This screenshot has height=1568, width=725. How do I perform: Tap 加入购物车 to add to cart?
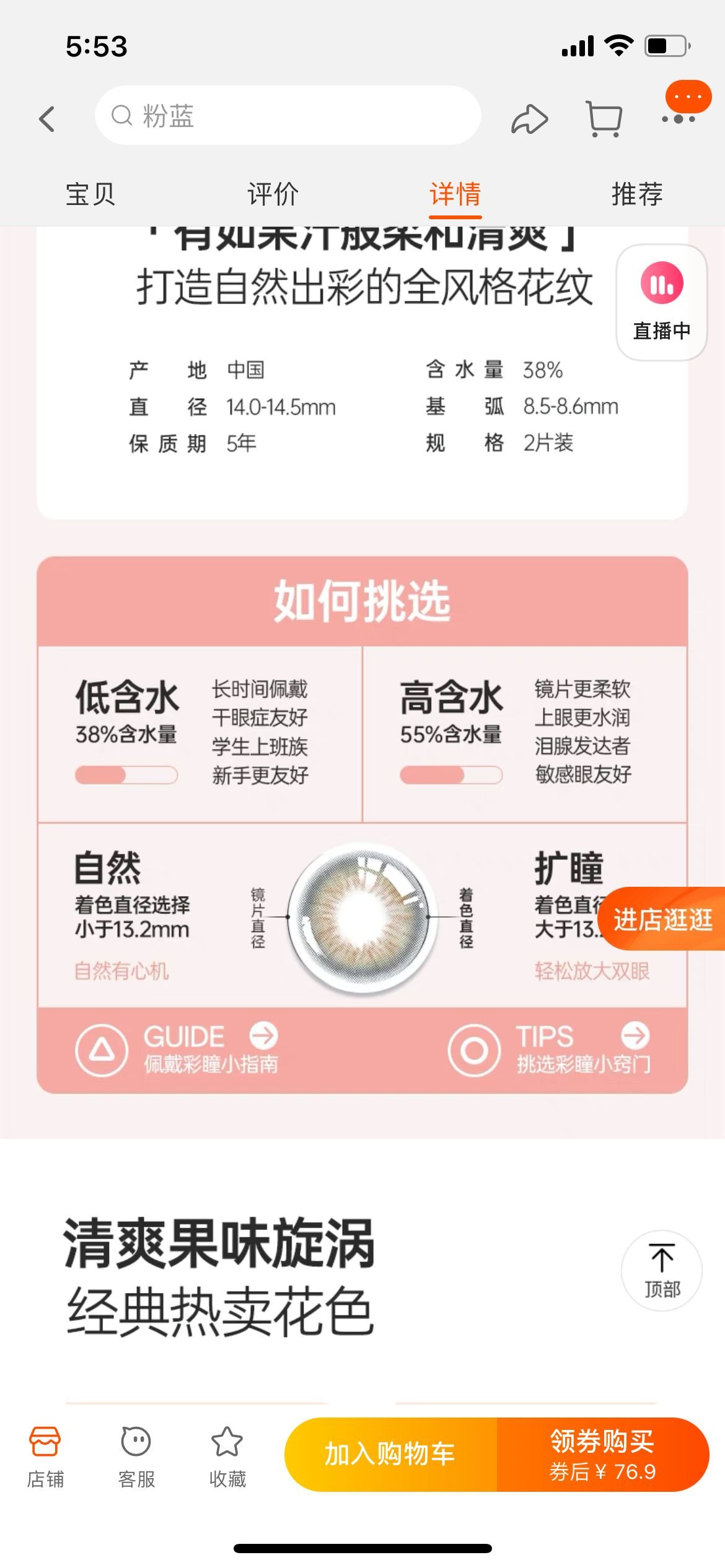390,1454
